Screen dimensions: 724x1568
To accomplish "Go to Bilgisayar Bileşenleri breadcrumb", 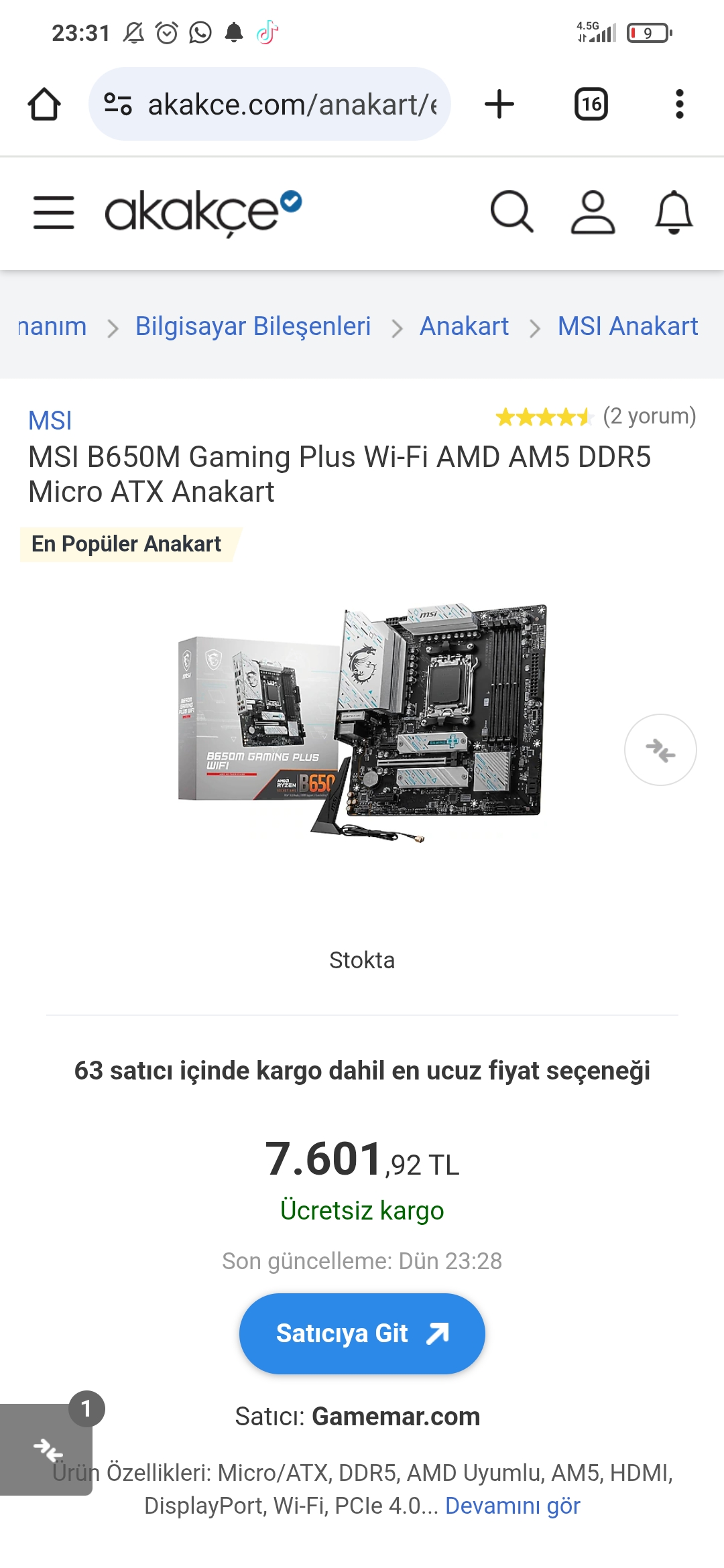I will [253, 326].
